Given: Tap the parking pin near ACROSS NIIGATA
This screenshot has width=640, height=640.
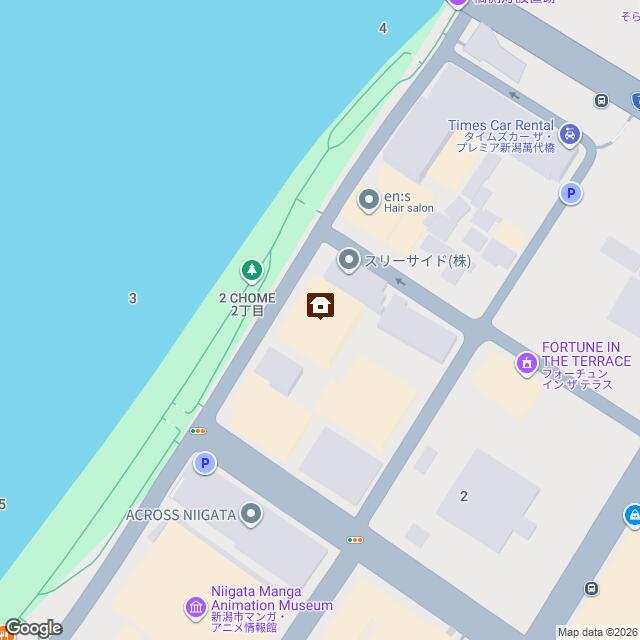Looking at the screenshot, I should (204, 463).
